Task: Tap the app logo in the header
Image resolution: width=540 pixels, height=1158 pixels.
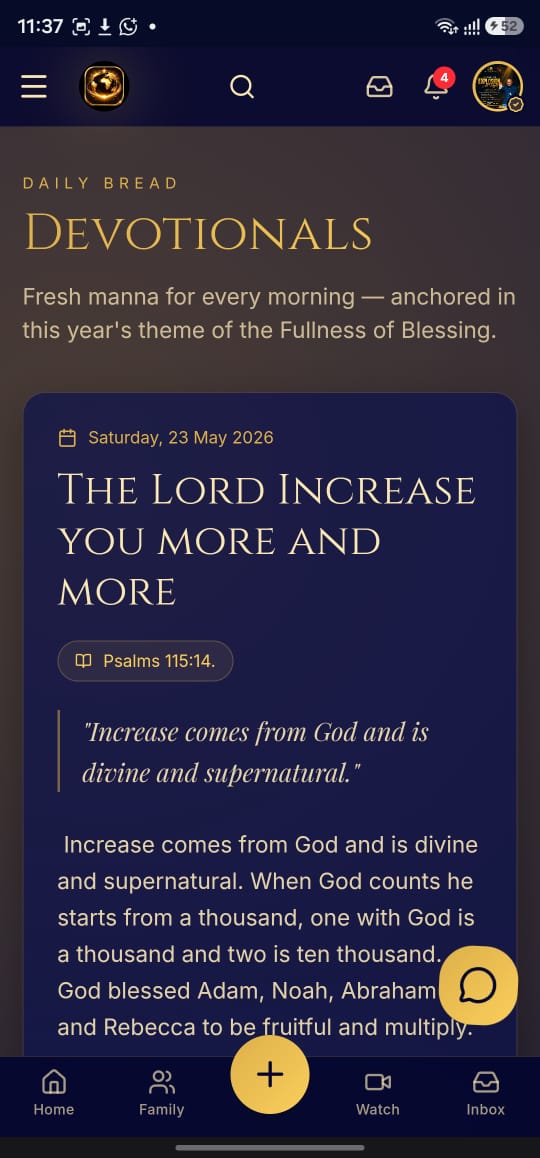Action: pos(104,86)
